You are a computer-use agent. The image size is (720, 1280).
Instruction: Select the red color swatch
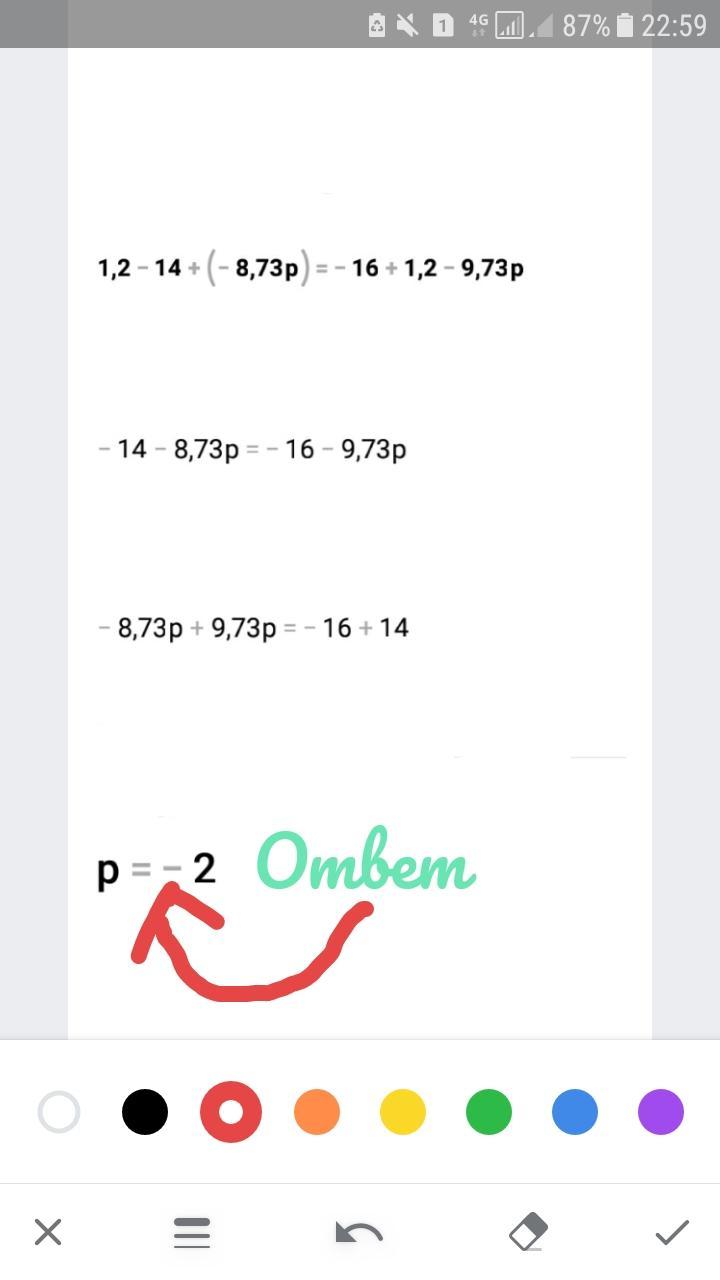(x=231, y=1112)
